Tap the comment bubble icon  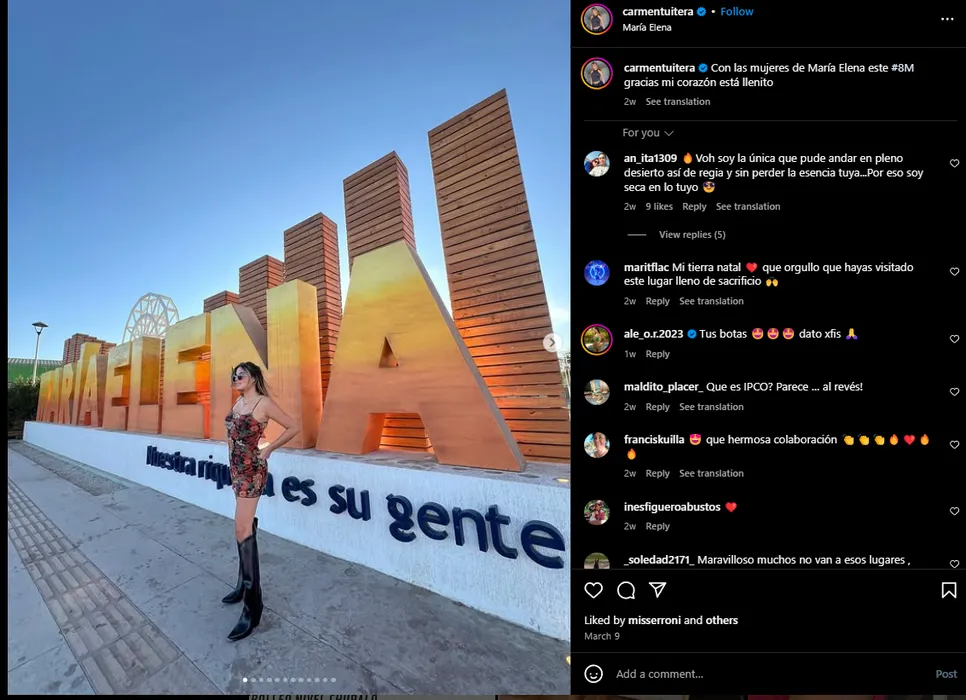tap(626, 590)
